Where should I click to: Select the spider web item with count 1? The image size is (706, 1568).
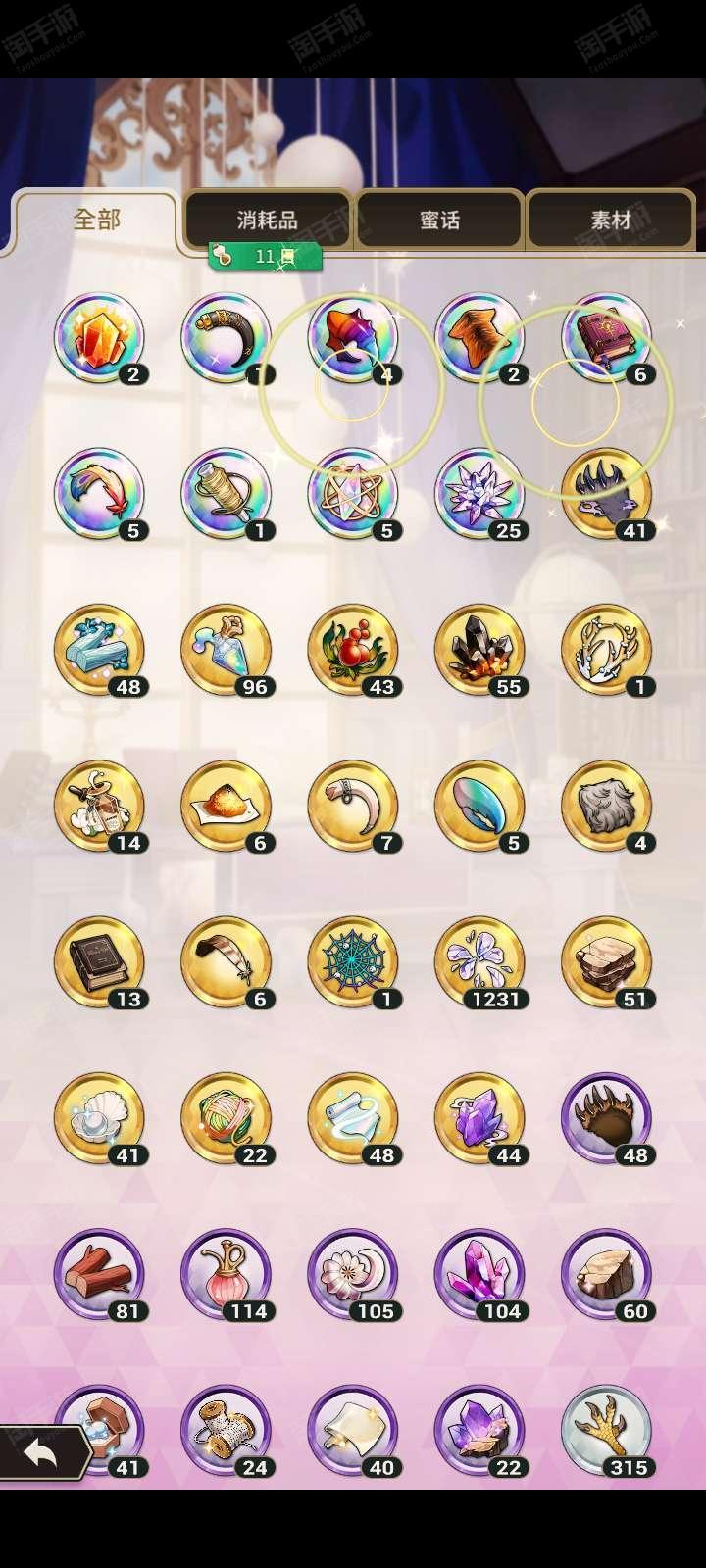point(353,963)
